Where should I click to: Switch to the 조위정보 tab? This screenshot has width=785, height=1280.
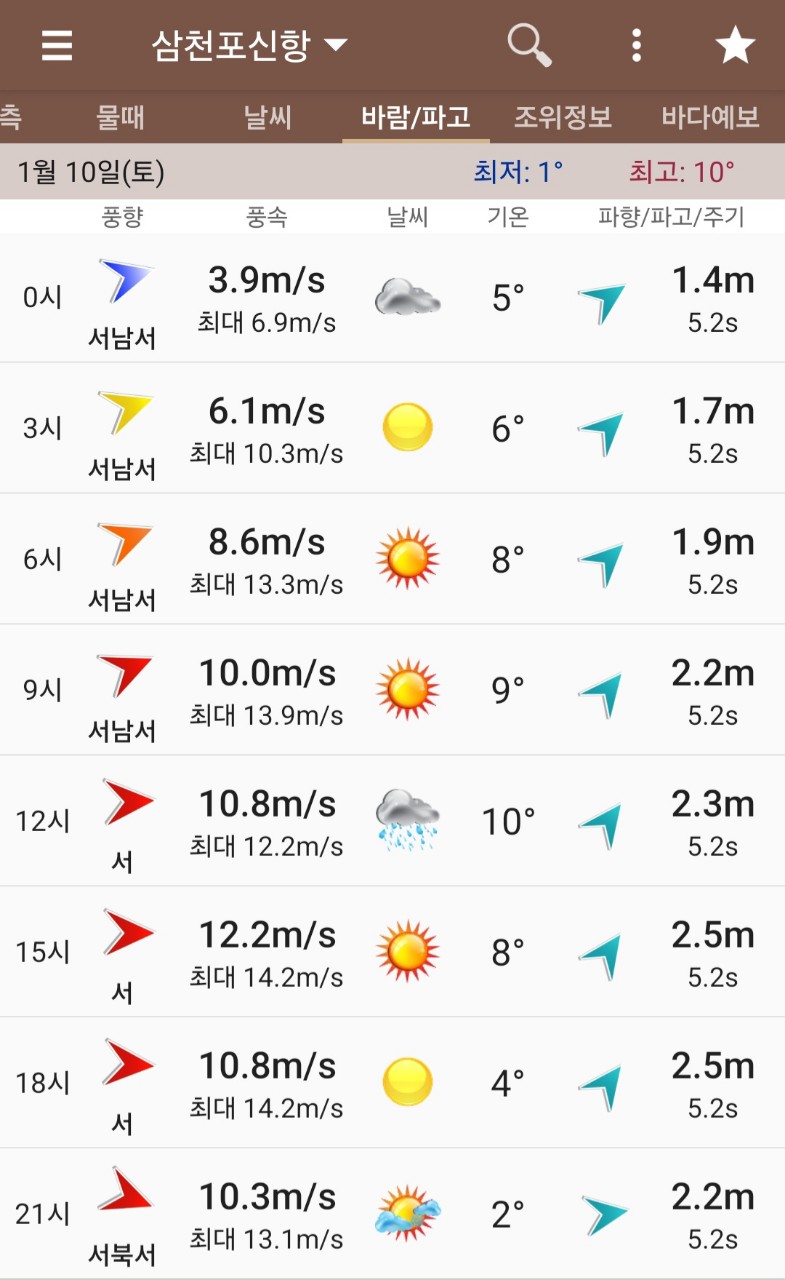pyautogui.click(x=563, y=118)
